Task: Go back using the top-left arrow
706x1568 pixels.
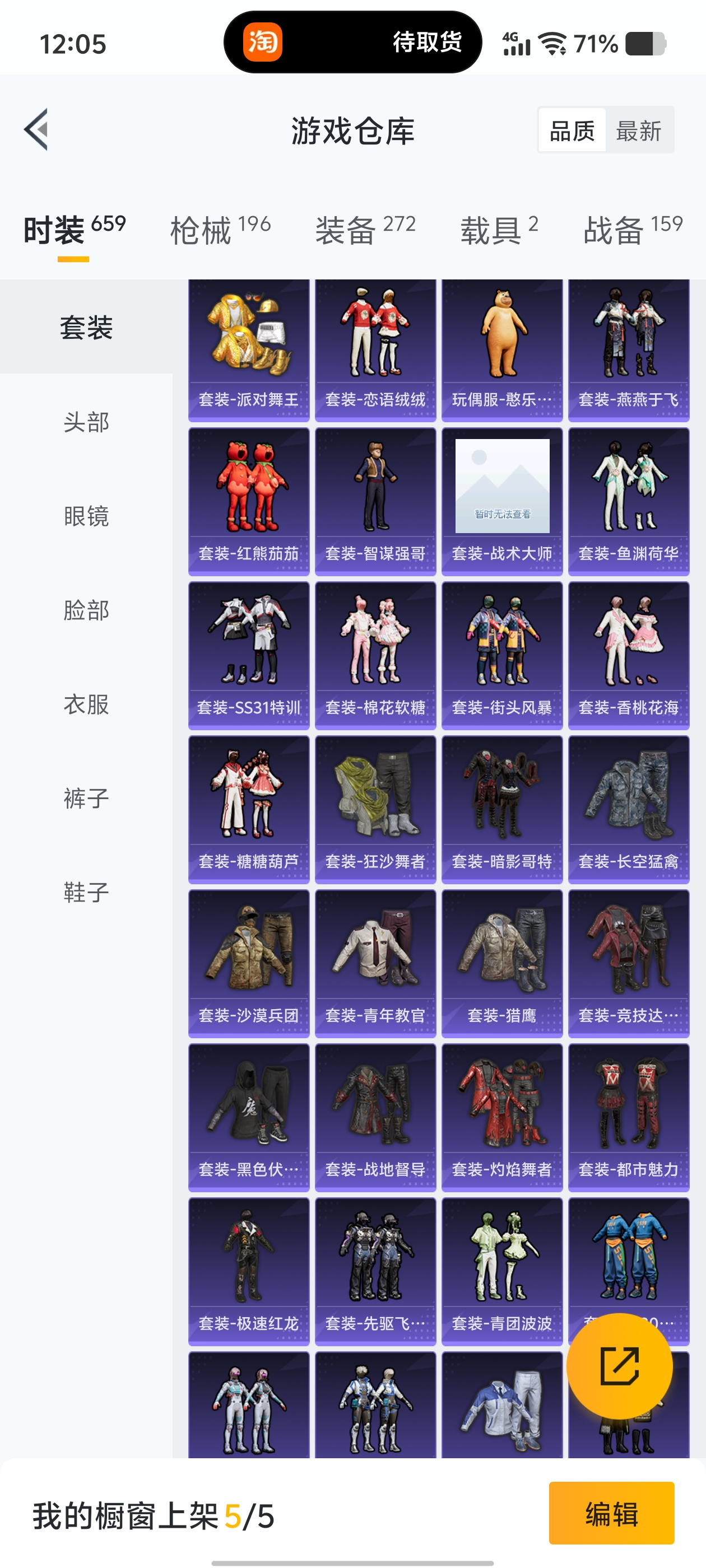Action: (x=36, y=130)
